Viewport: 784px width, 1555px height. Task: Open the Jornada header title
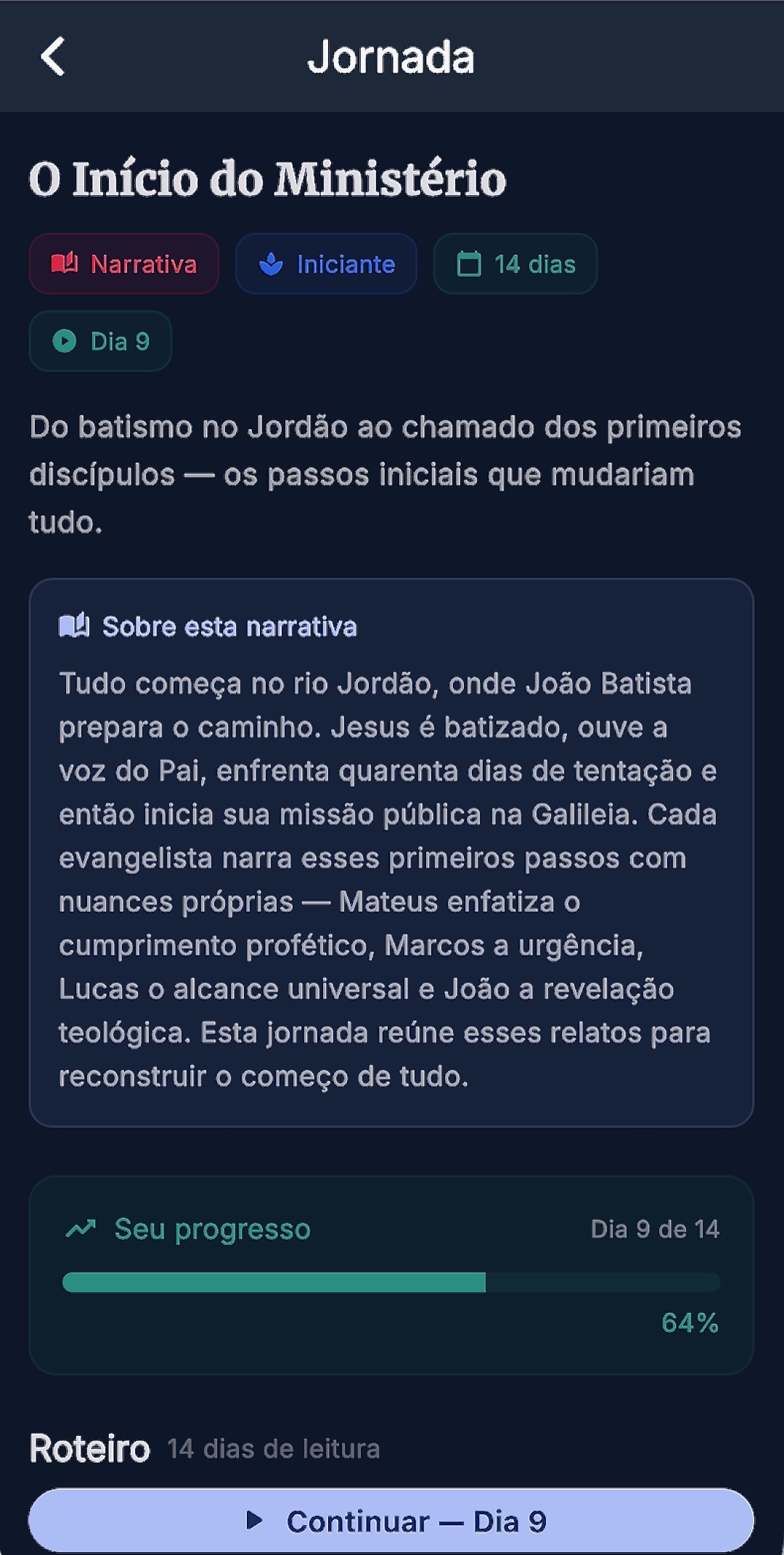392,58
